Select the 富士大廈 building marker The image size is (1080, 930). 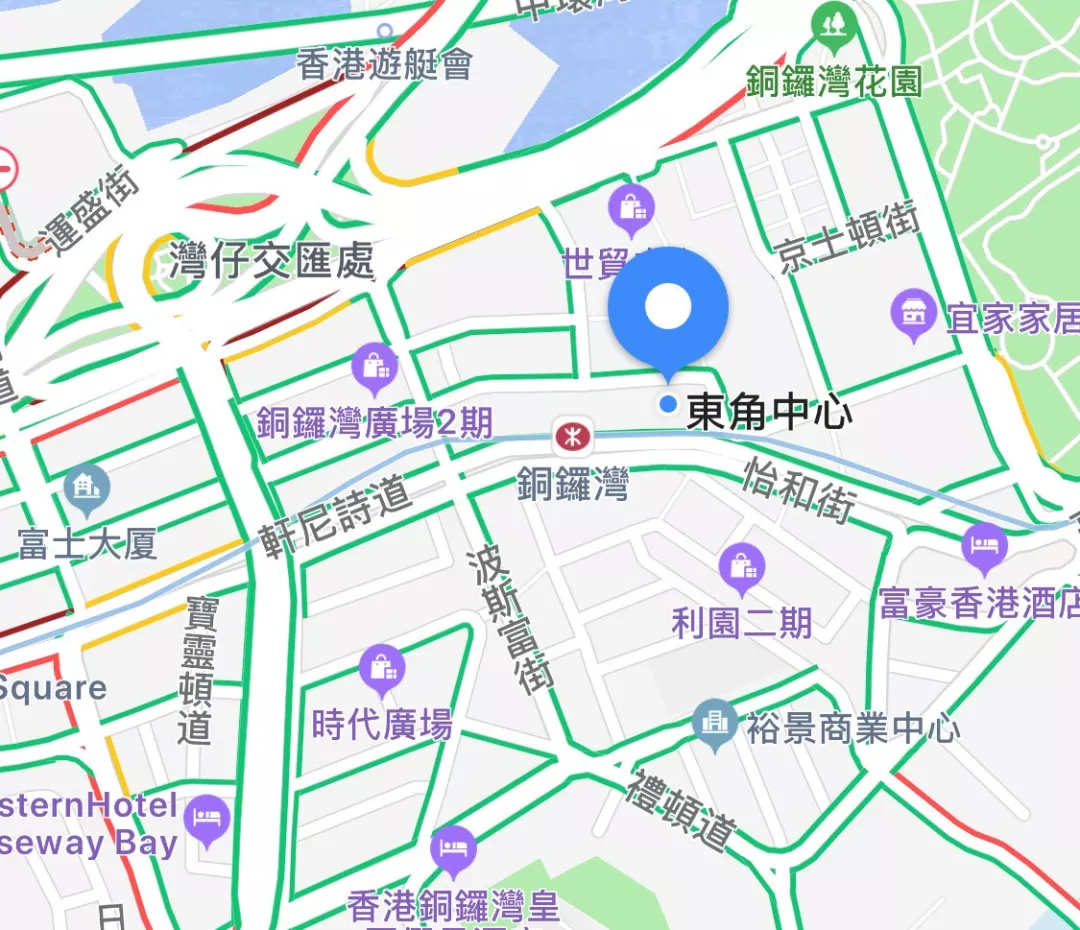coord(87,489)
